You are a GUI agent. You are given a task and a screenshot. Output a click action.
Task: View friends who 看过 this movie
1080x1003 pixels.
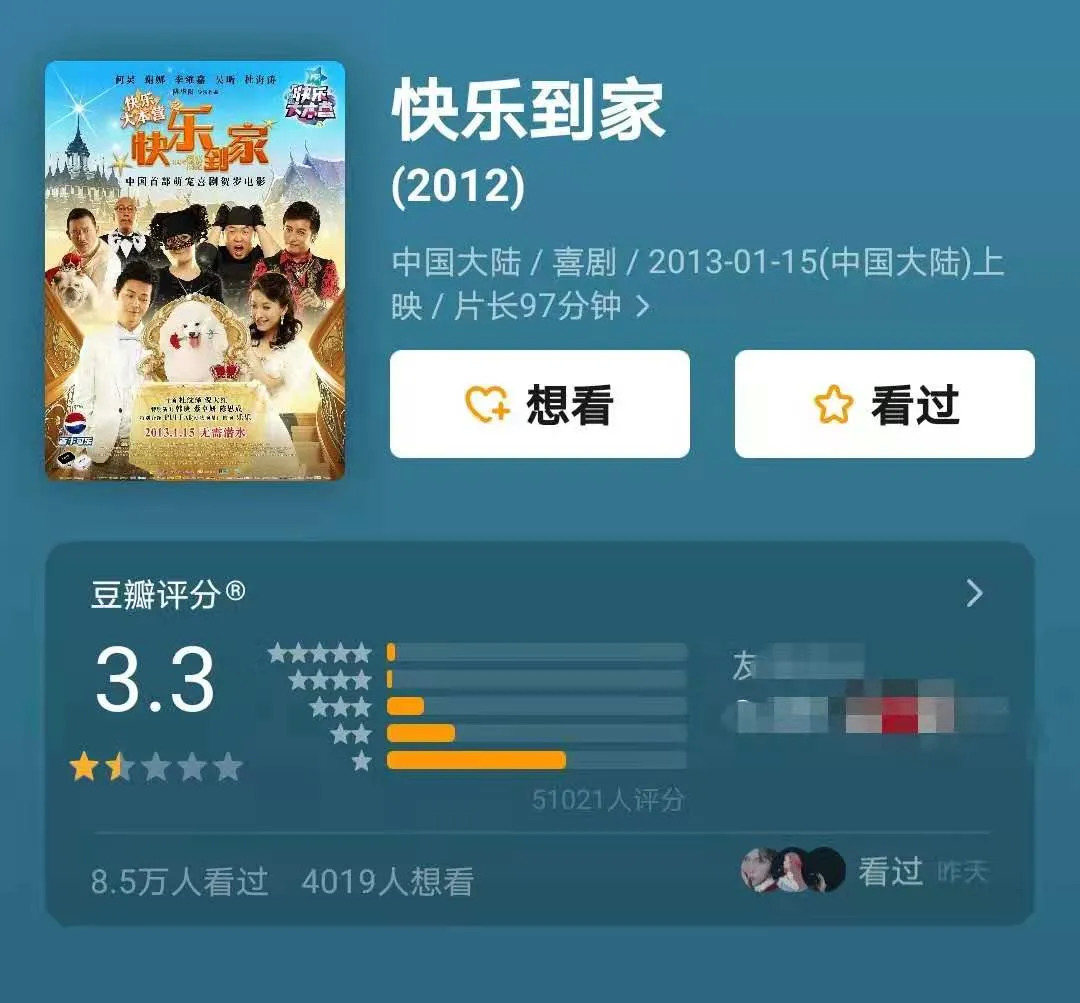point(865,871)
